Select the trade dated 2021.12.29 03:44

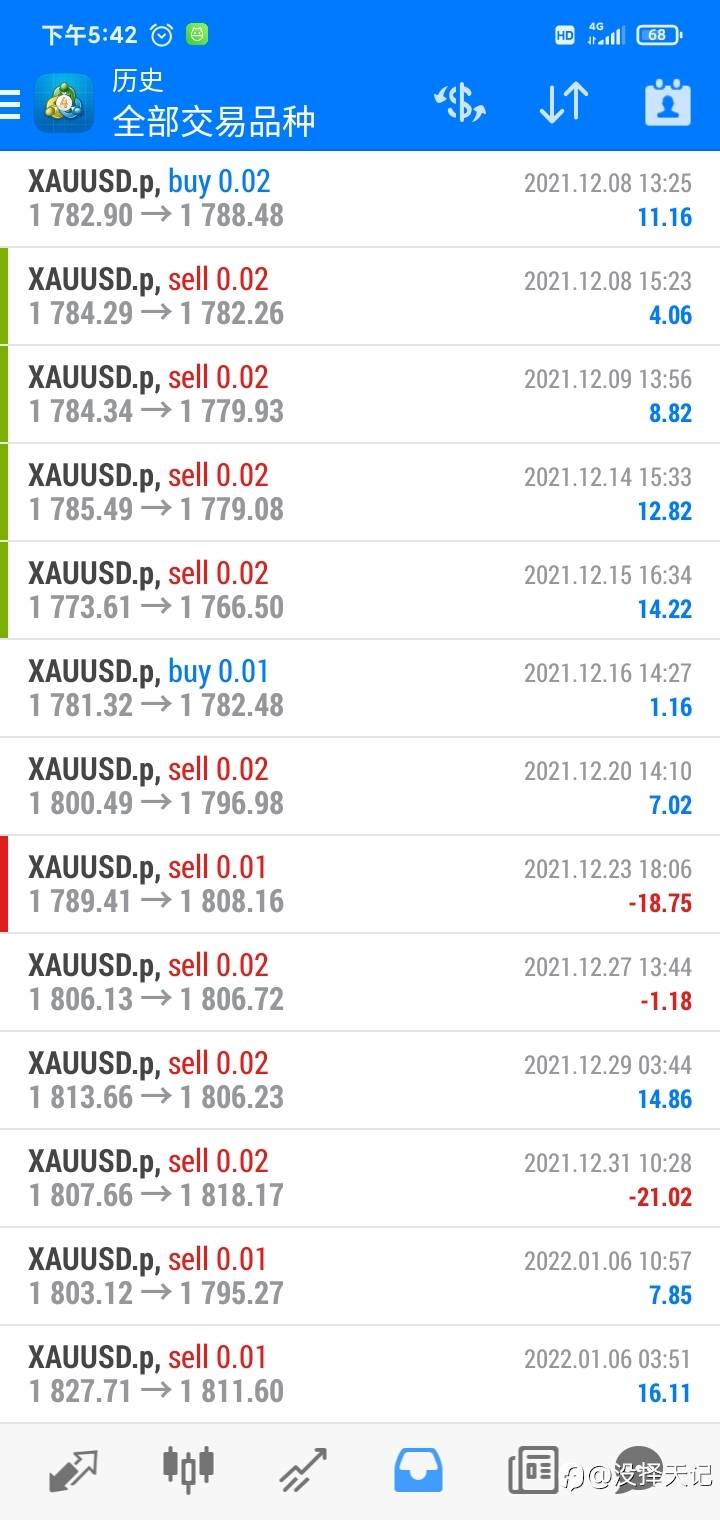coord(360,1081)
